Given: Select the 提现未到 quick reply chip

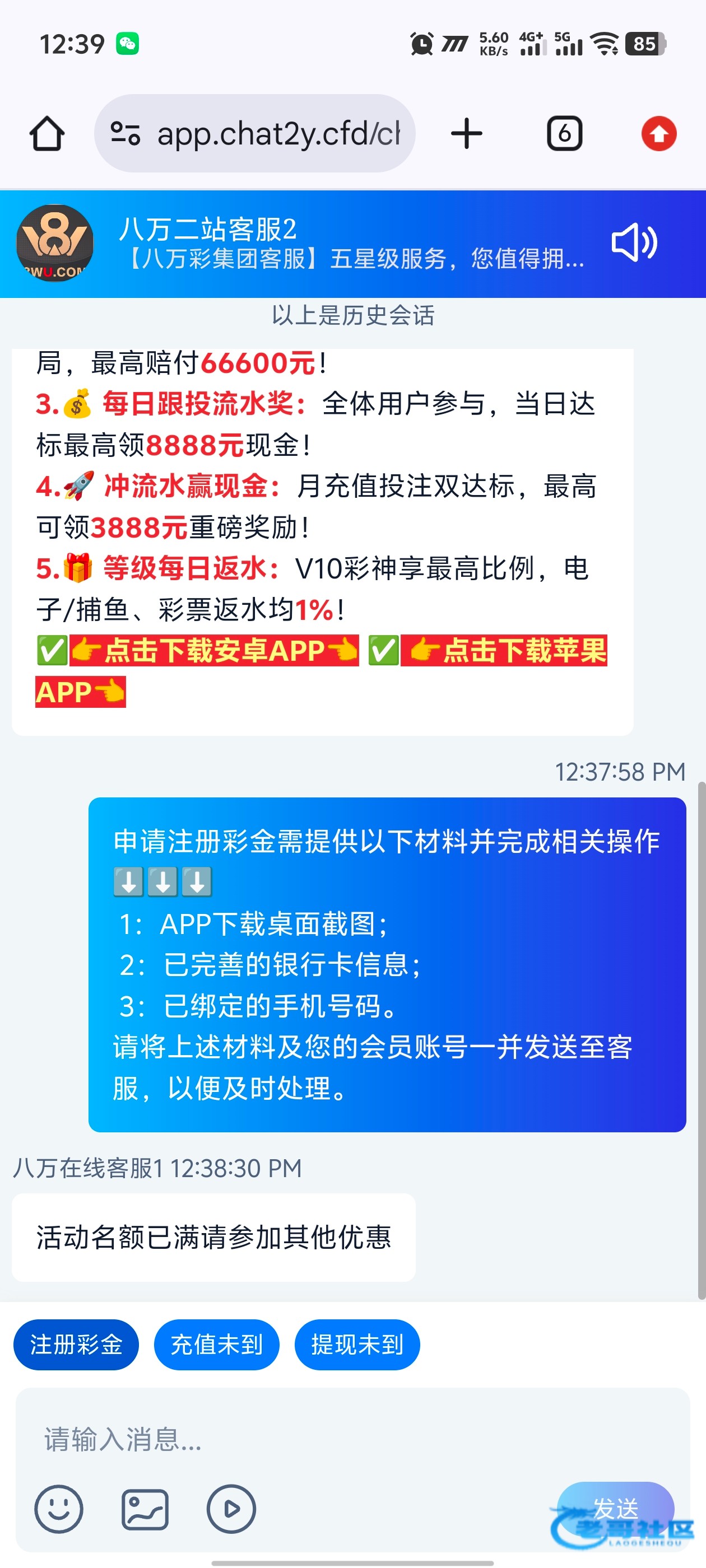Looking at the screenshot, I should pos(357,1345).
